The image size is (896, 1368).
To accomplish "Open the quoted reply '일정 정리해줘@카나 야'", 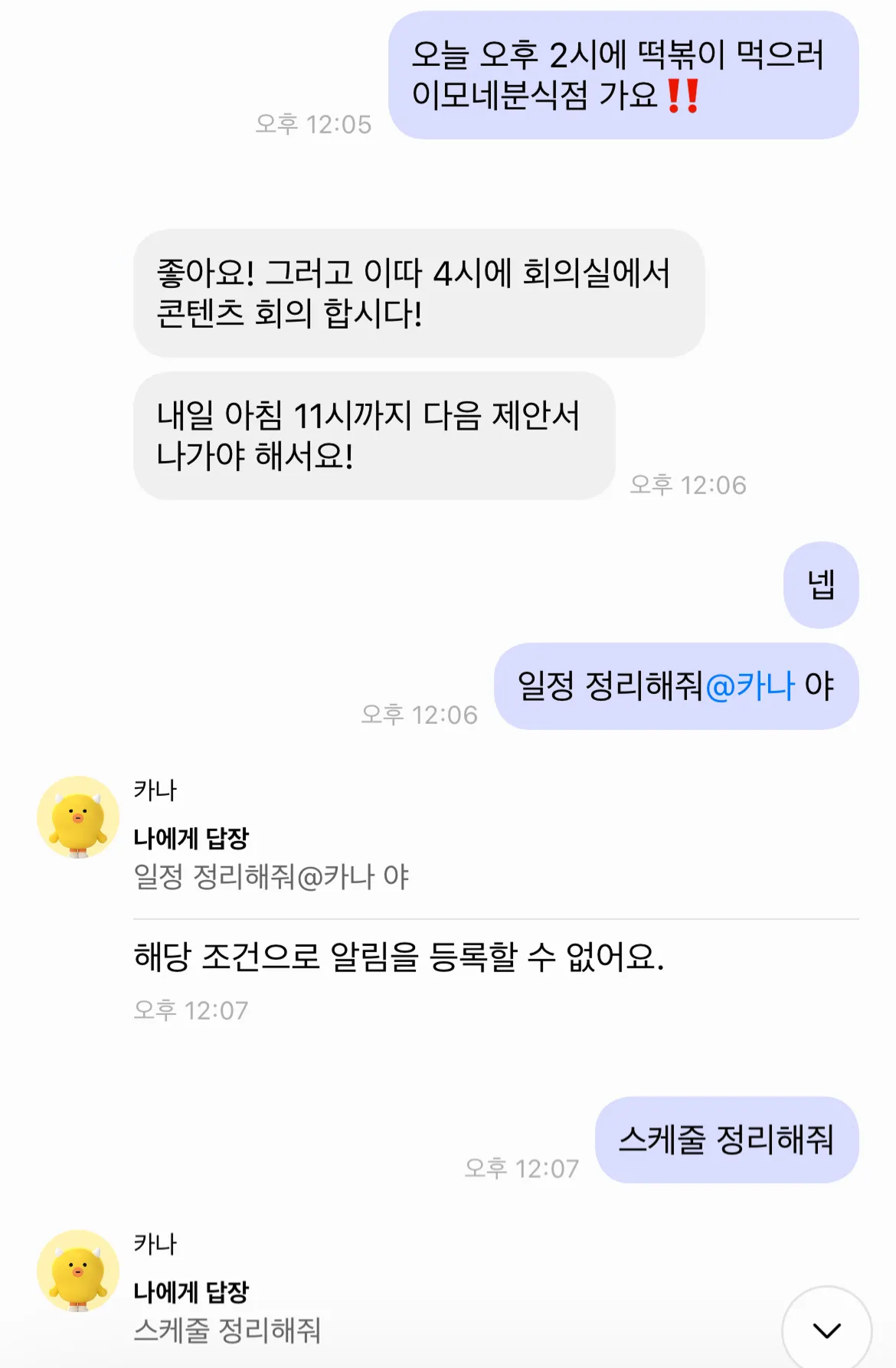I will point(271,876).
